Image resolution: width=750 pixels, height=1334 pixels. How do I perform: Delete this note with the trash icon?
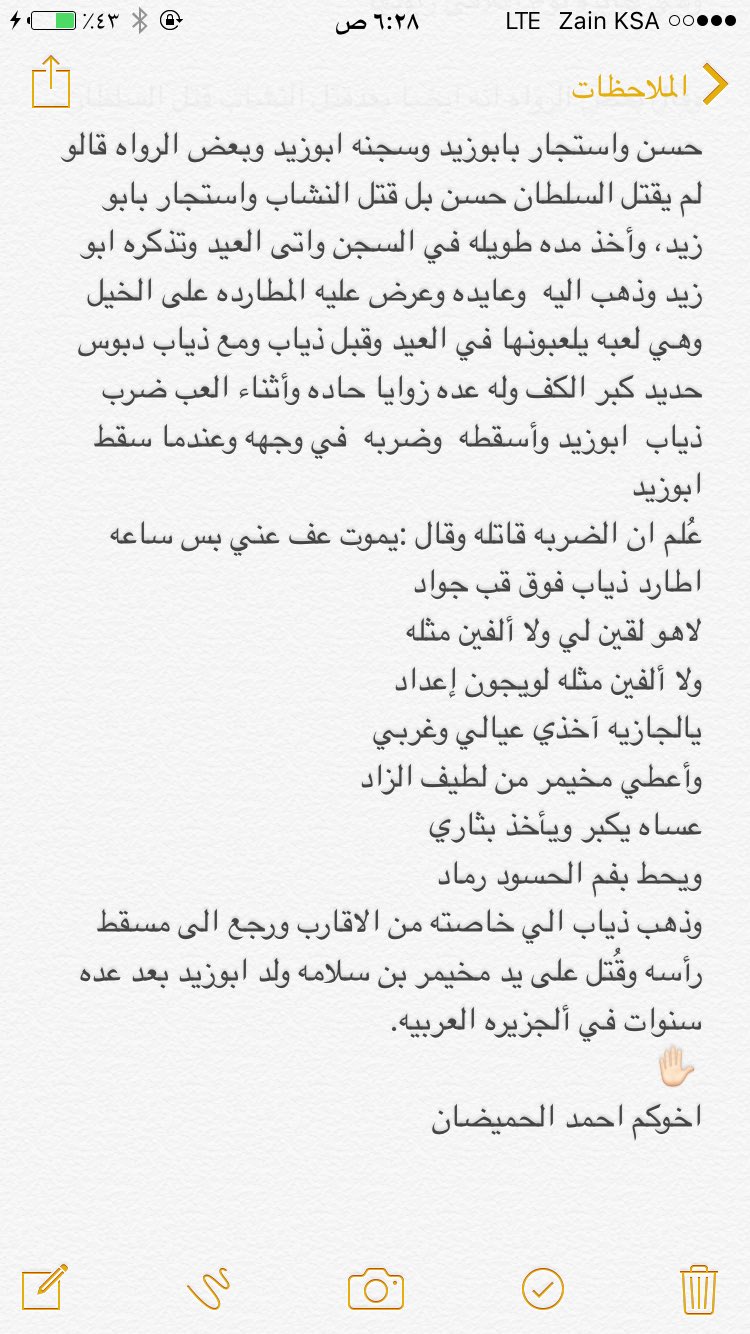(x=697, y=1288)
